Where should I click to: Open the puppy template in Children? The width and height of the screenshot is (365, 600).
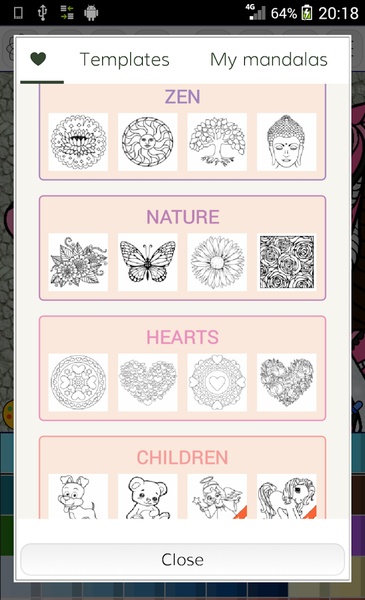point(78,496)
